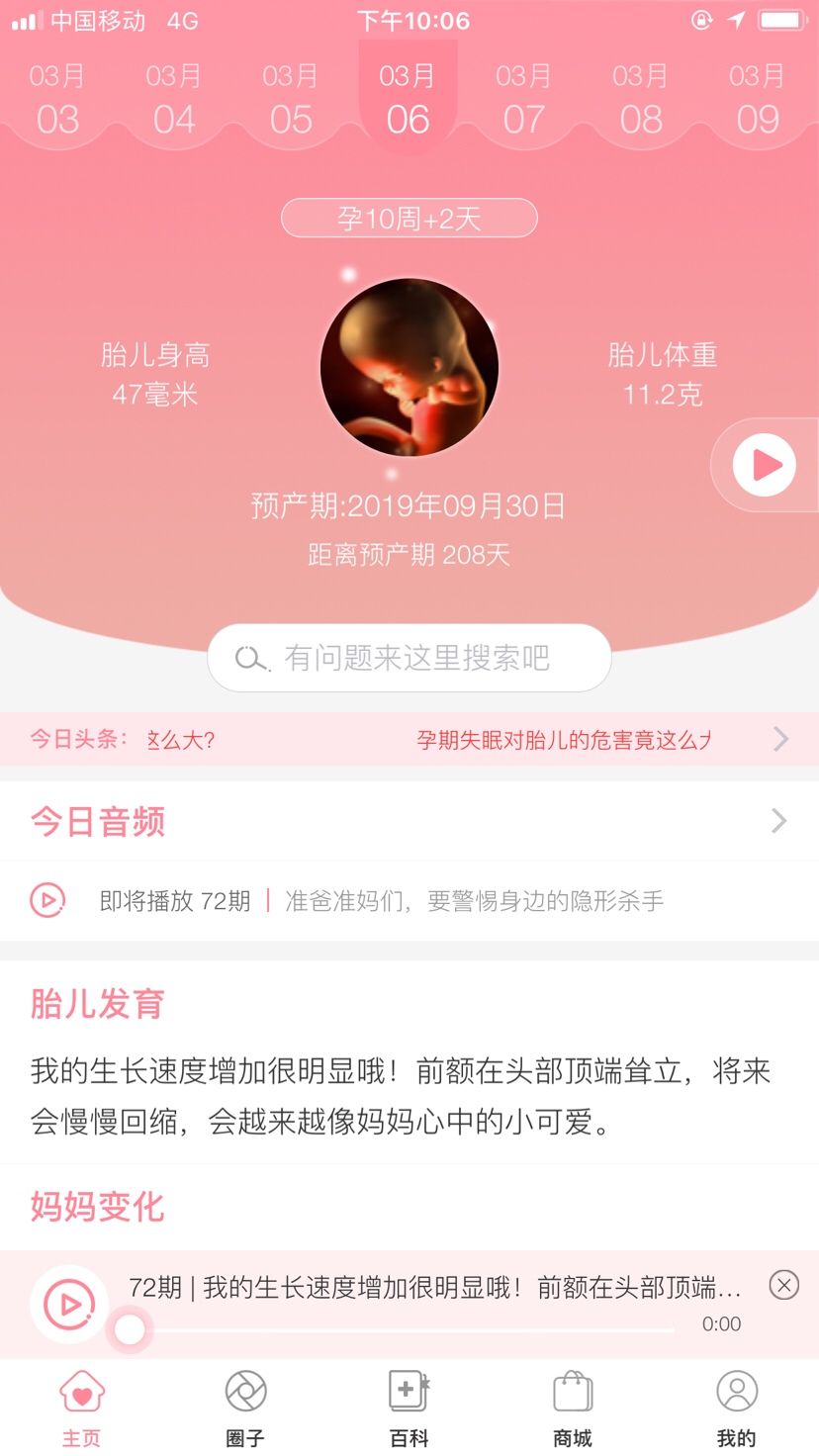This screenshot has width=819, height=1456.
Task: Select date 03月05 in calendar strip
Action: tap(291, 100)
